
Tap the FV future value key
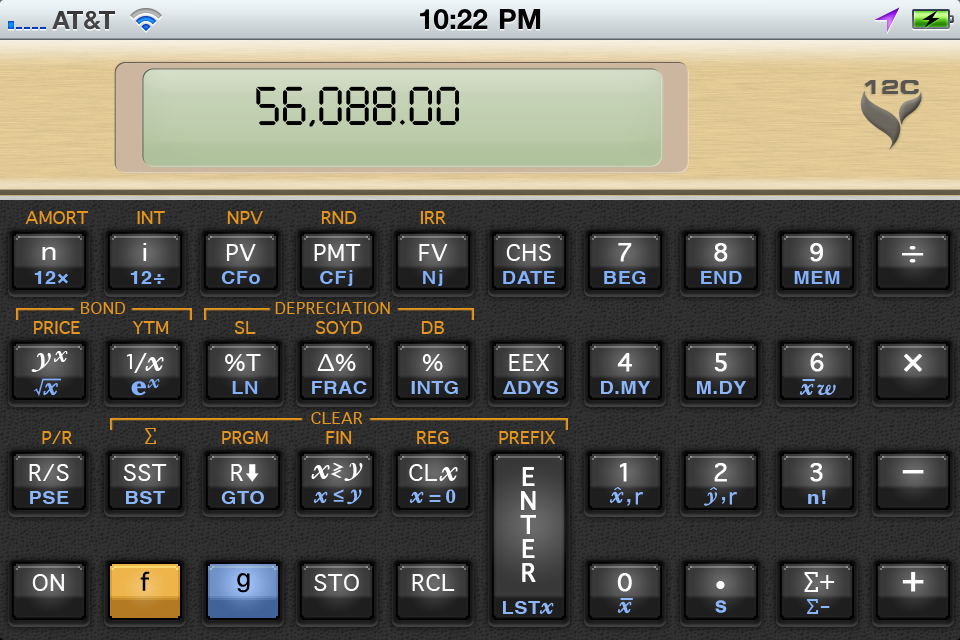(x=432, y=263)
